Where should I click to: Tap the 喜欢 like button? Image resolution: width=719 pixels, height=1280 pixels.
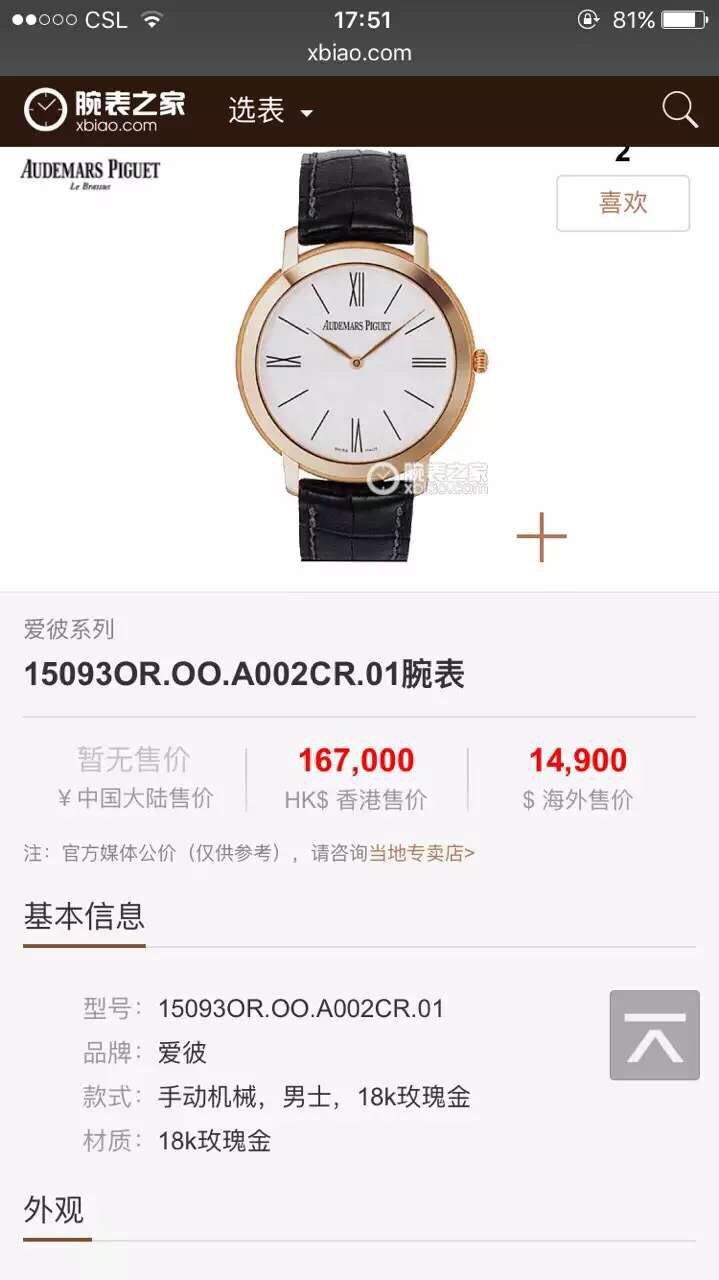622,203
